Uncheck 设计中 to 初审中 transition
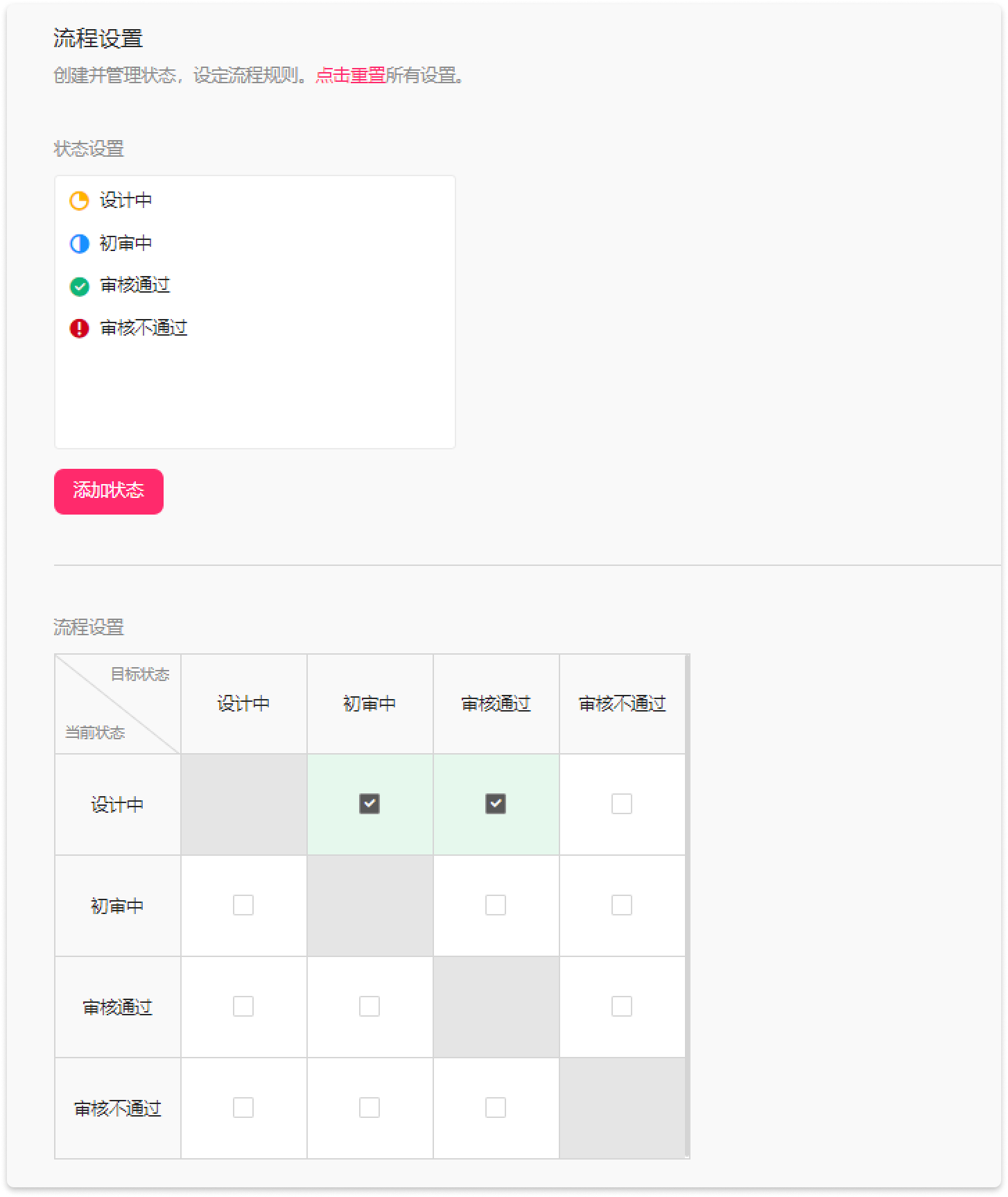Viewport: 1008px width, 1197px height. point(370,804)
